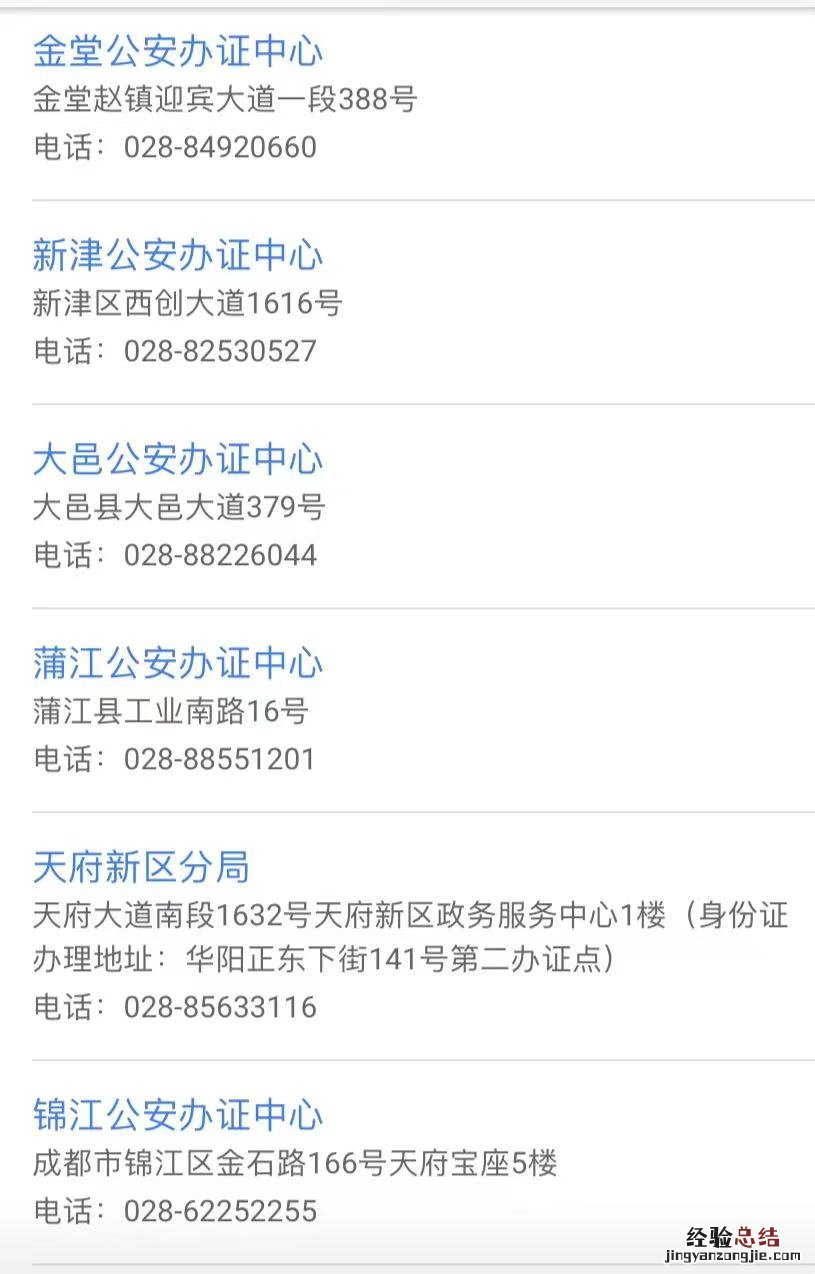Viewport: 815px width, 1274px height.
Task: Select the 新津公安办证中心 listing
Action: [x=178, y=255]
